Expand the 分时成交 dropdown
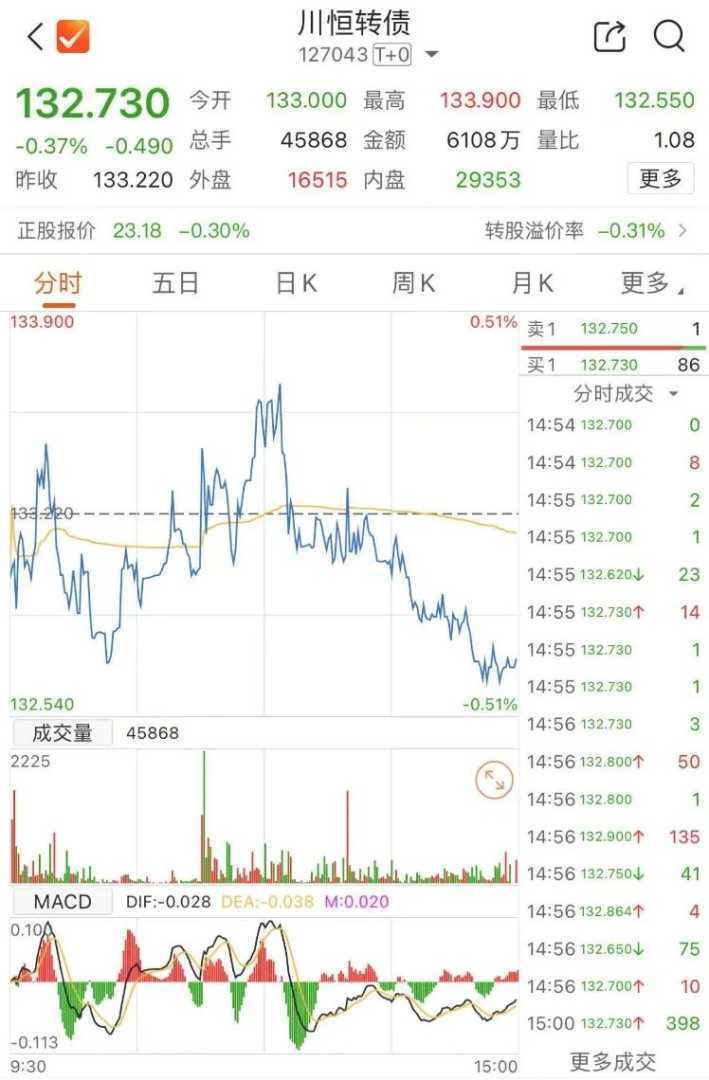This screenshot has width=709, height=1080. coord(626,394)
